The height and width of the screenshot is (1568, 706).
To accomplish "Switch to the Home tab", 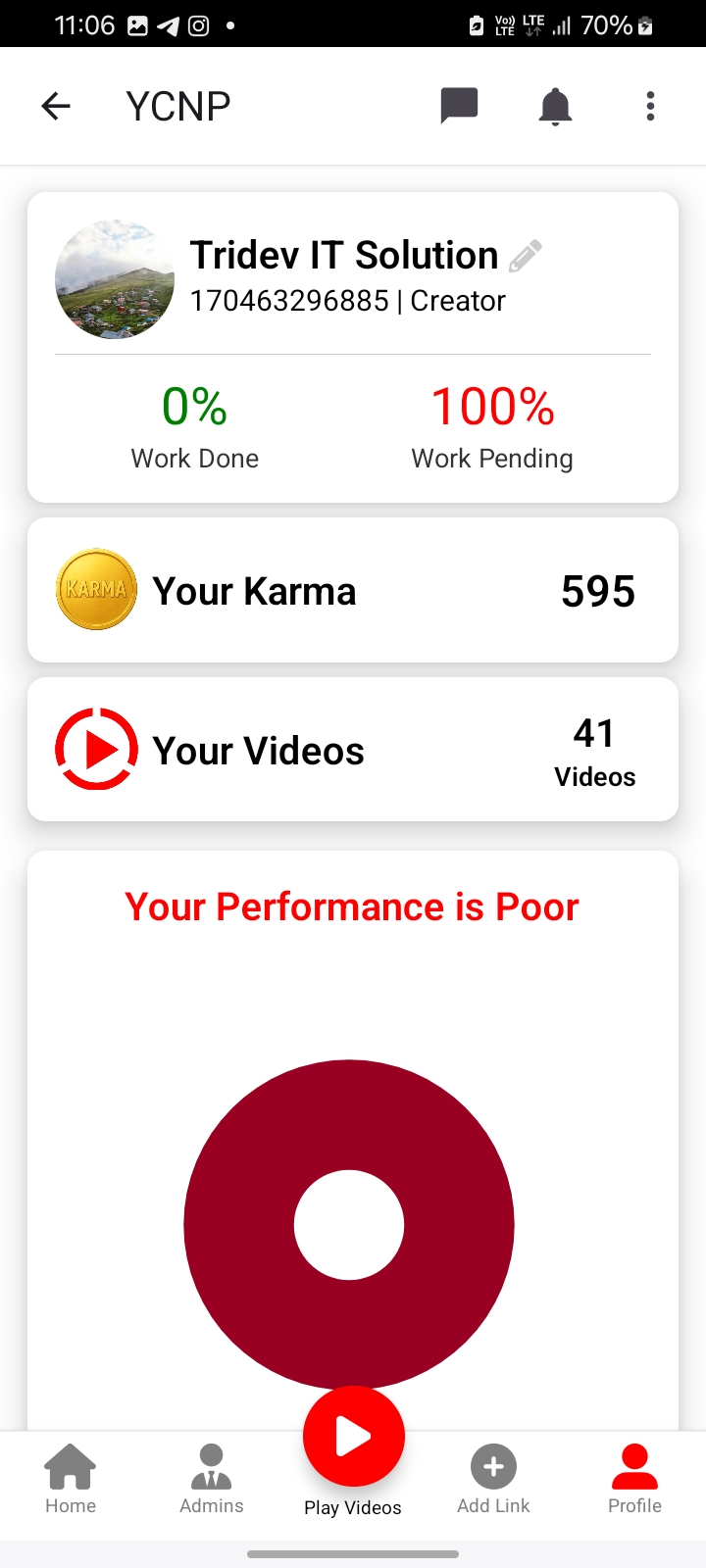I will (x=71, y=1480).
